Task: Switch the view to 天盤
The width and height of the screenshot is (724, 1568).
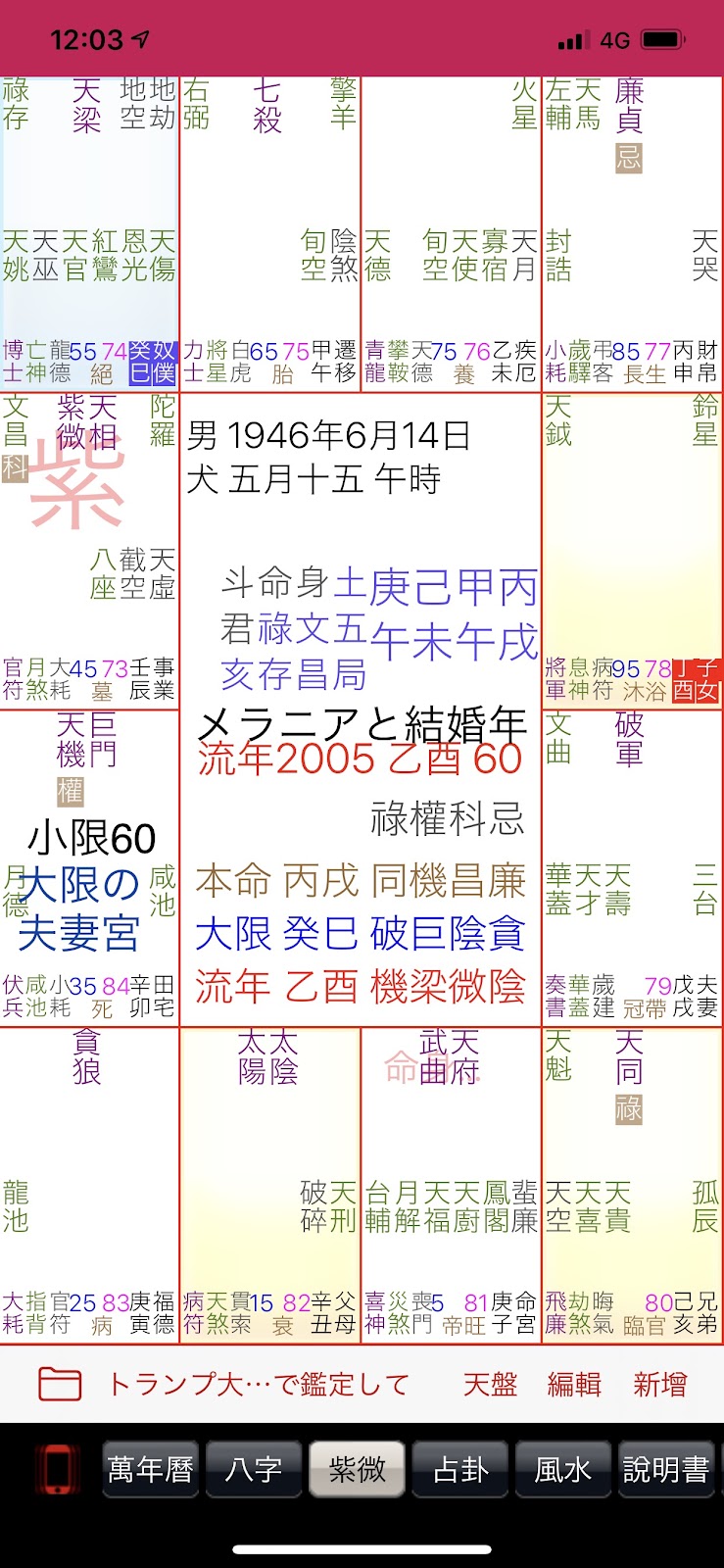Action: (490, 1384)
